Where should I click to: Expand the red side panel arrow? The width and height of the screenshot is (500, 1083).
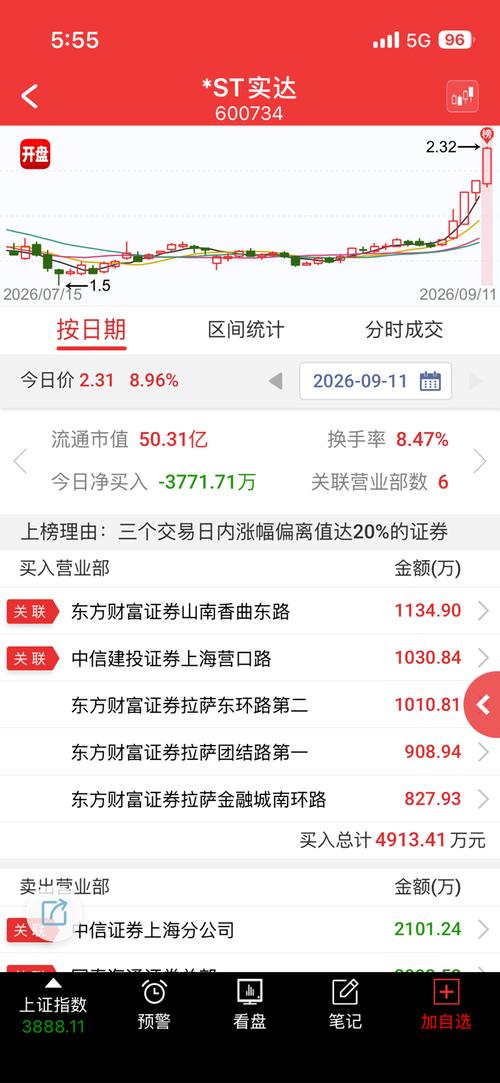(483, 705)
